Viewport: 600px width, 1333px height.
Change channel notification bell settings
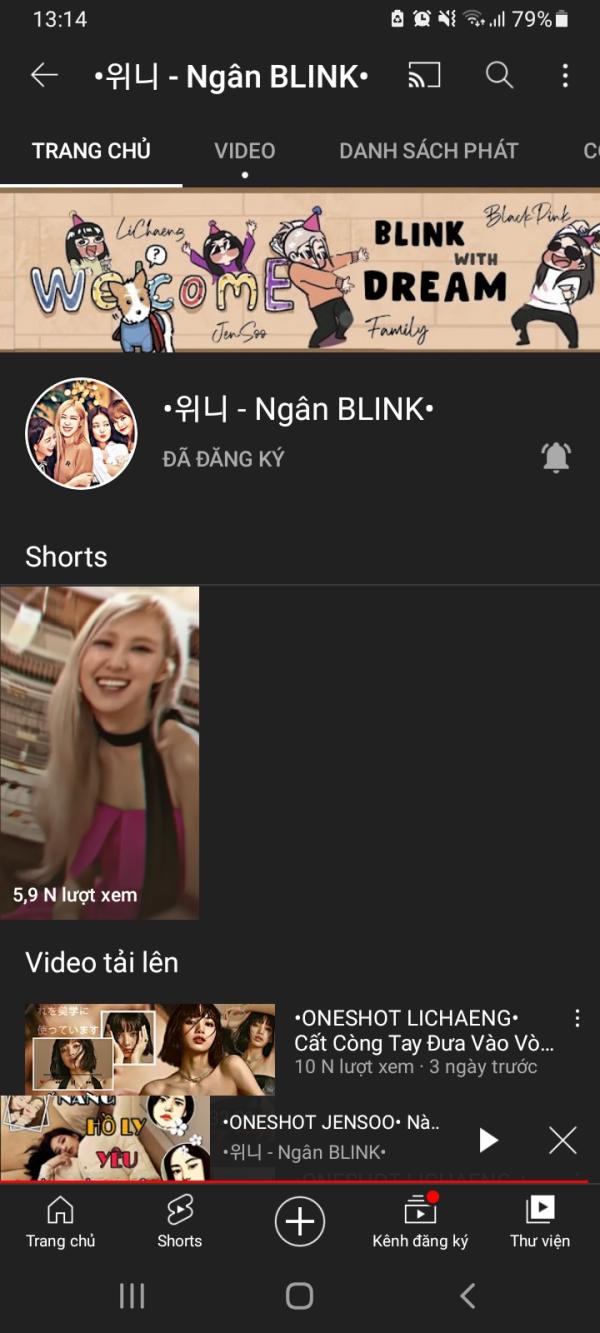pos(556,457)
